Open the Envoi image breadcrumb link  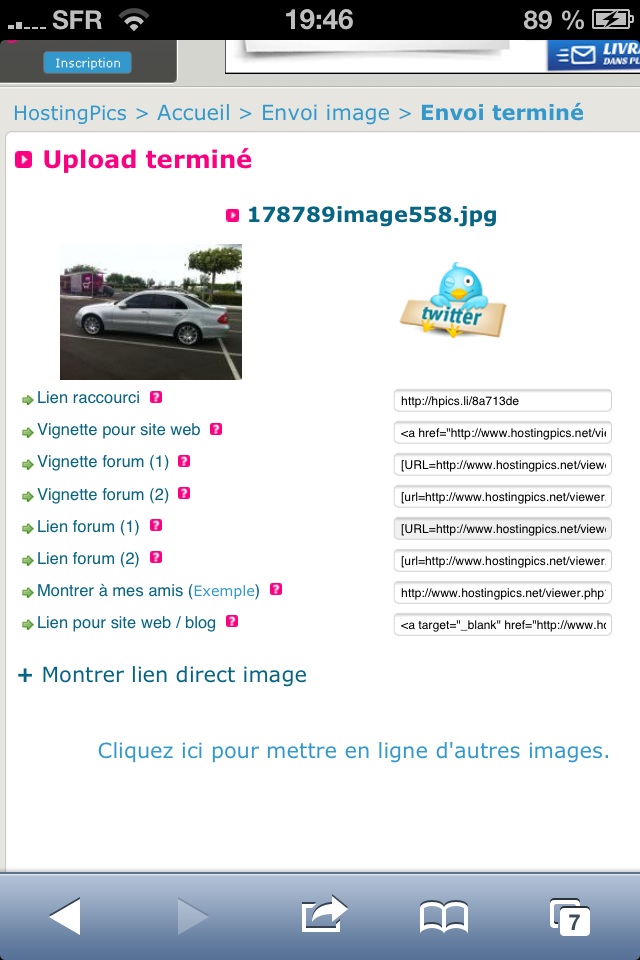pyautogui.click(x=325, y=113)
